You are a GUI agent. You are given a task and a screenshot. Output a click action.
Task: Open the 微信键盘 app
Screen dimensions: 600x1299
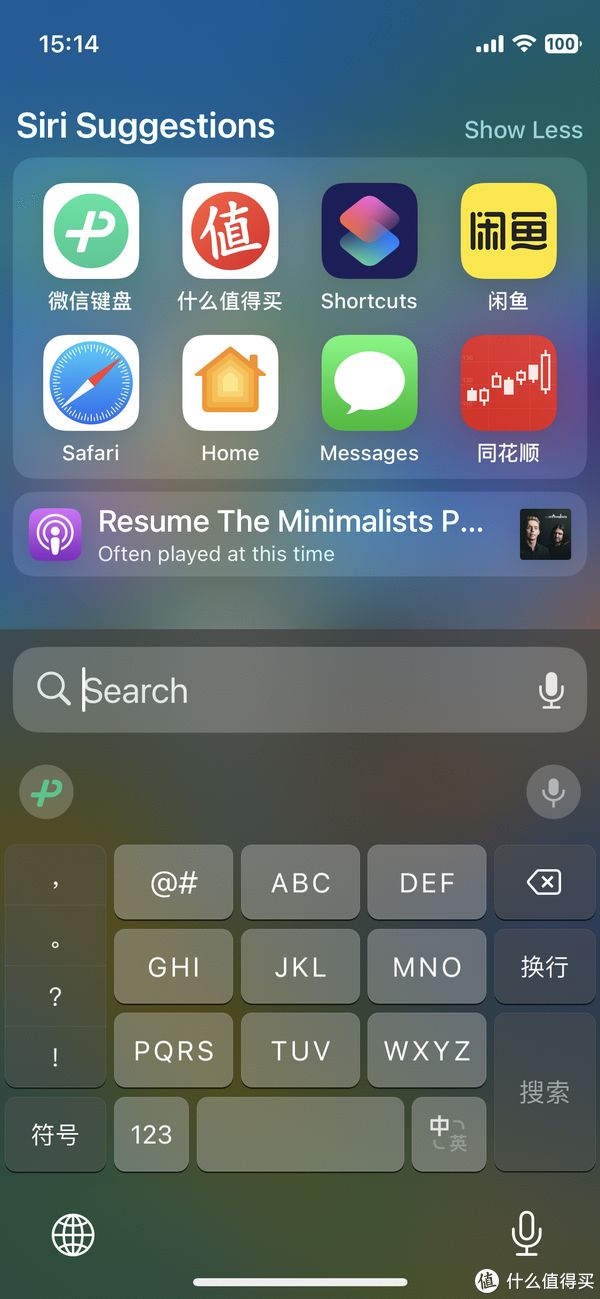click(91, 231)
